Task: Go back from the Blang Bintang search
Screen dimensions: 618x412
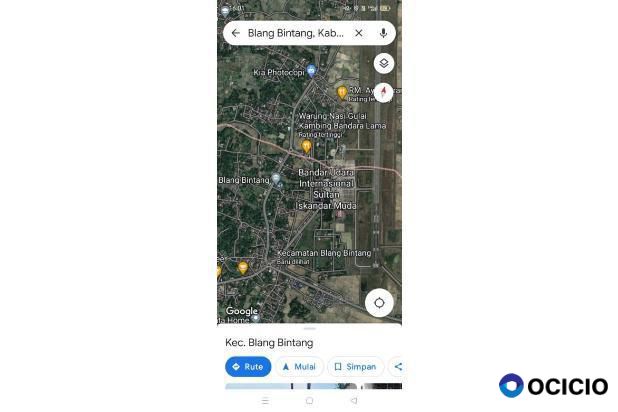Action: pyautogui.click(x=235, y=33)
